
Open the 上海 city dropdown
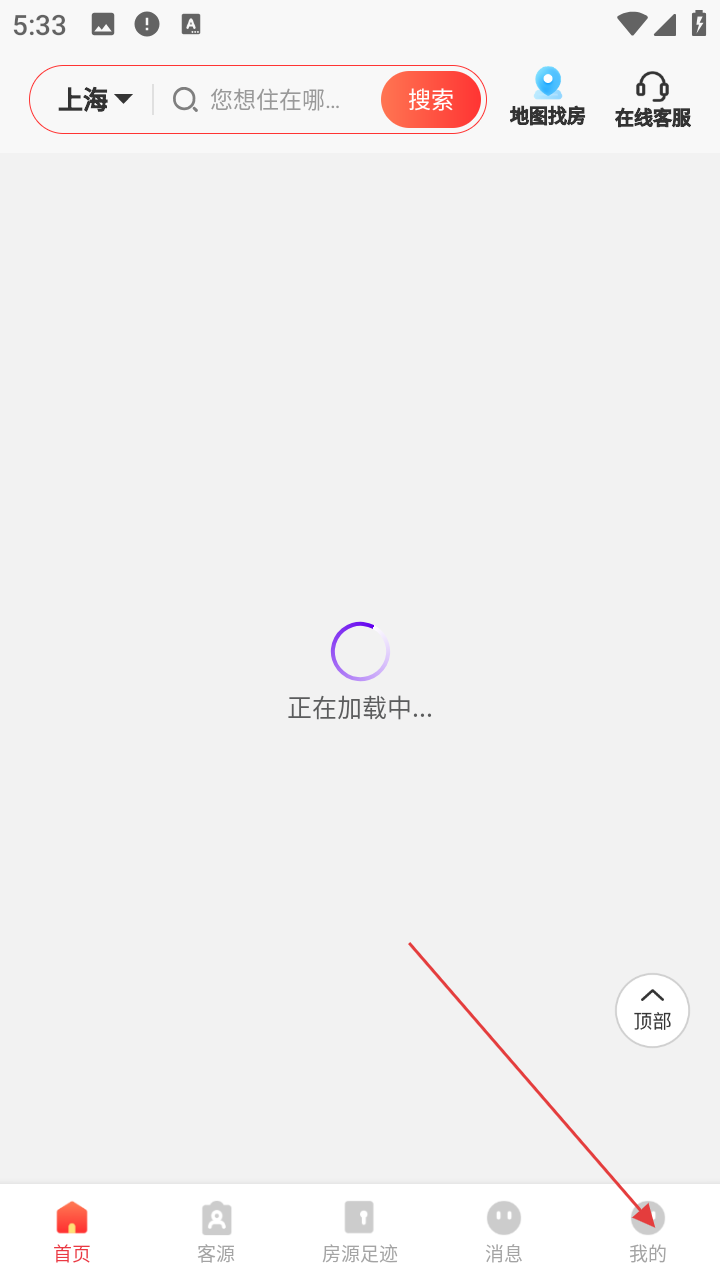click(95, 99)
